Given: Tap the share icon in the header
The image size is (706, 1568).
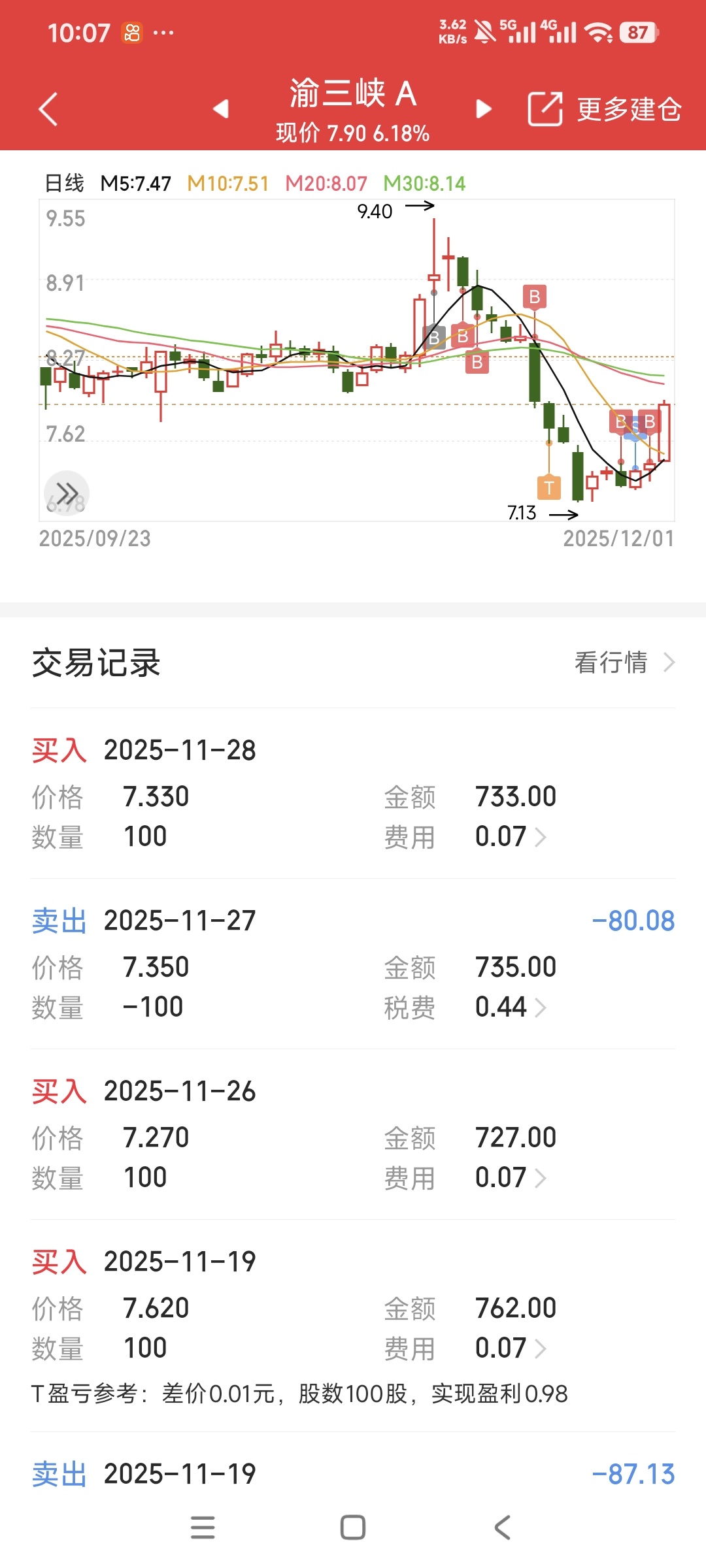Looking at the screenshot, I should tap(545, 109).
